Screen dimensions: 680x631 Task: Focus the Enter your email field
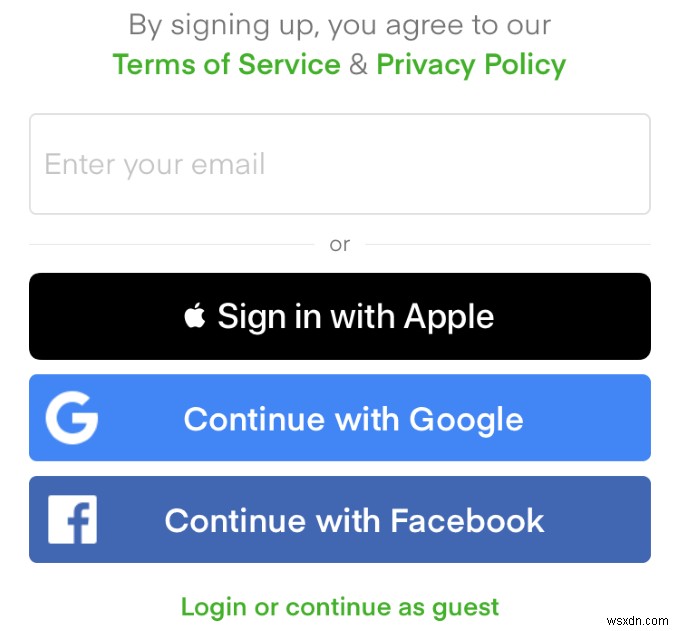(x=339, y=164)
